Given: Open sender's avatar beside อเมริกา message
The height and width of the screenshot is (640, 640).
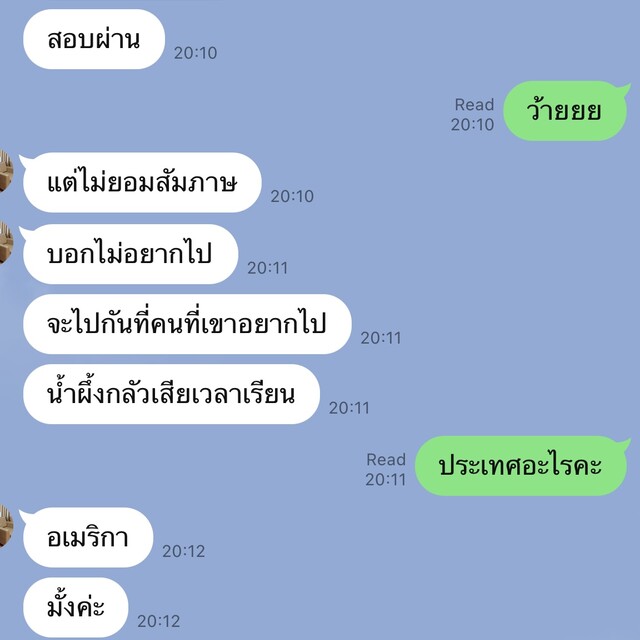Looking at the screenshot, I should (x=6, y=525).
